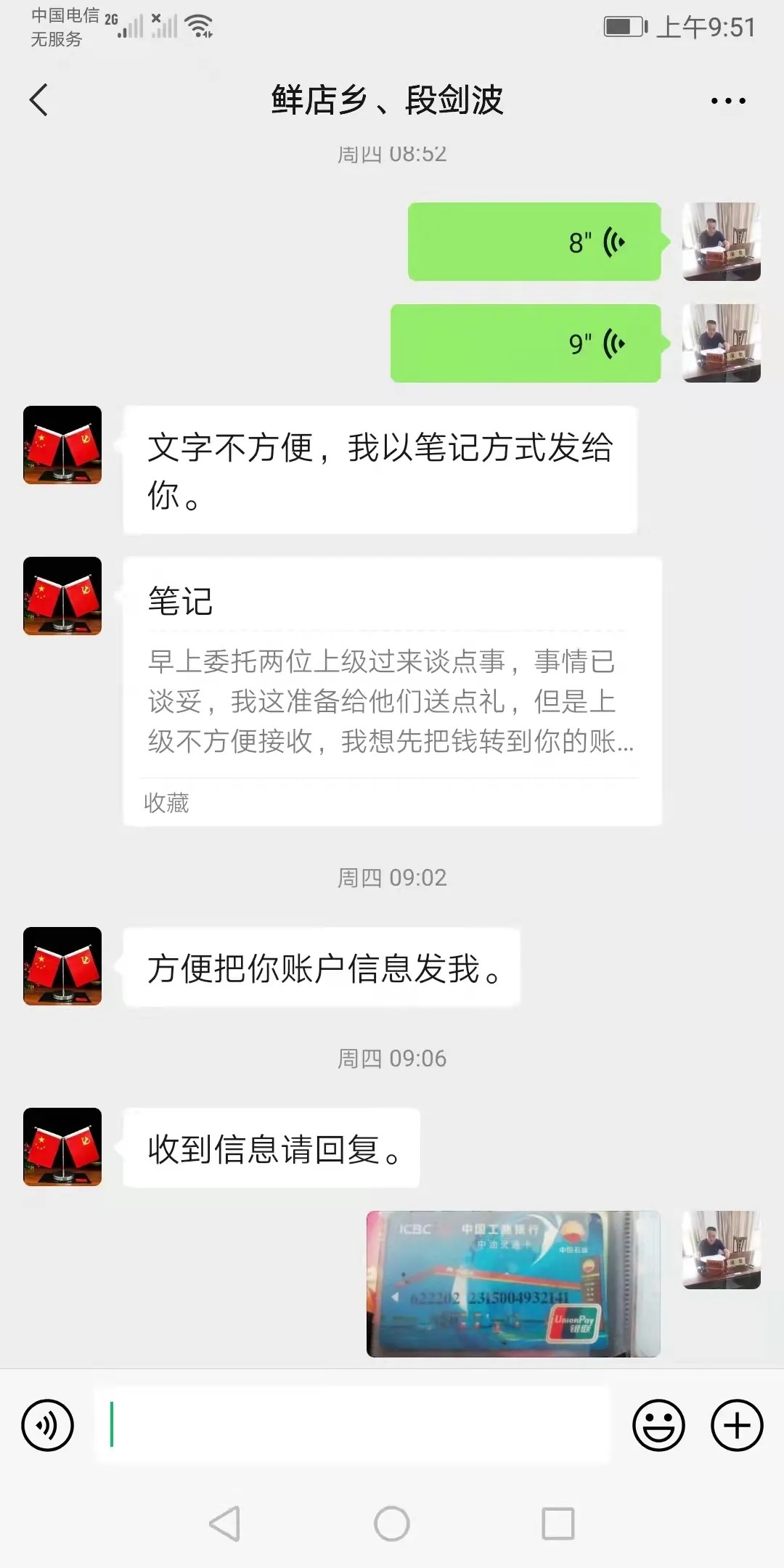Open system recent apps
Screen dimensions: 784x1568
point(558,1523)
